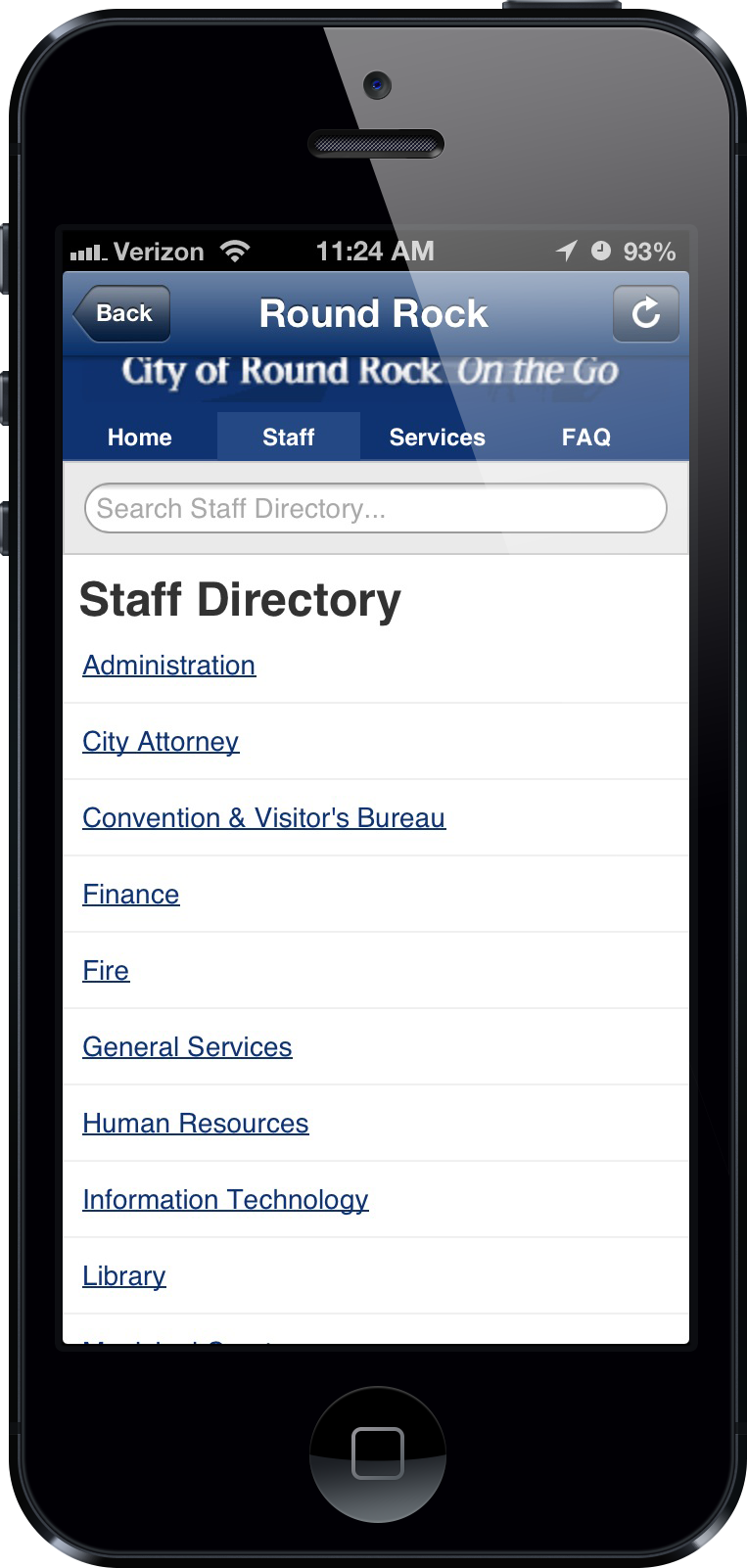Open the Library department link
747x1568 pixels.
point(124,1276)
